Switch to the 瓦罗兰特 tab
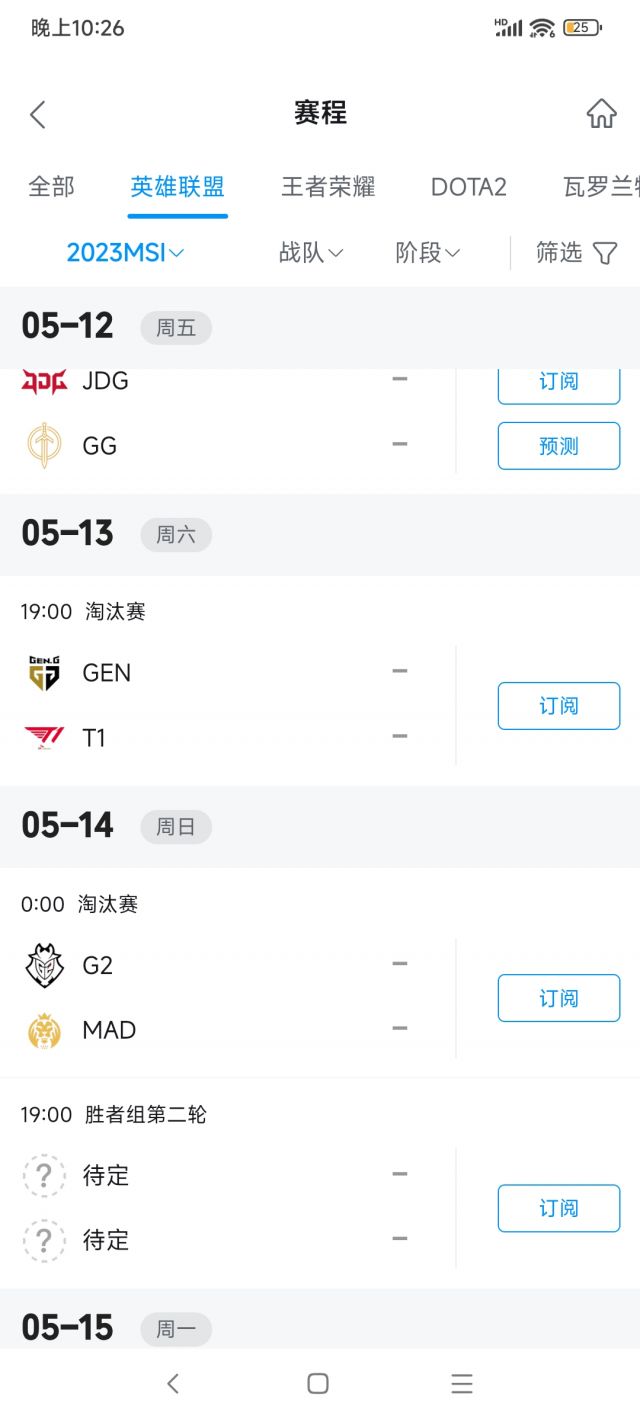This screenshot has height=1422, width=640. point(600,187)
